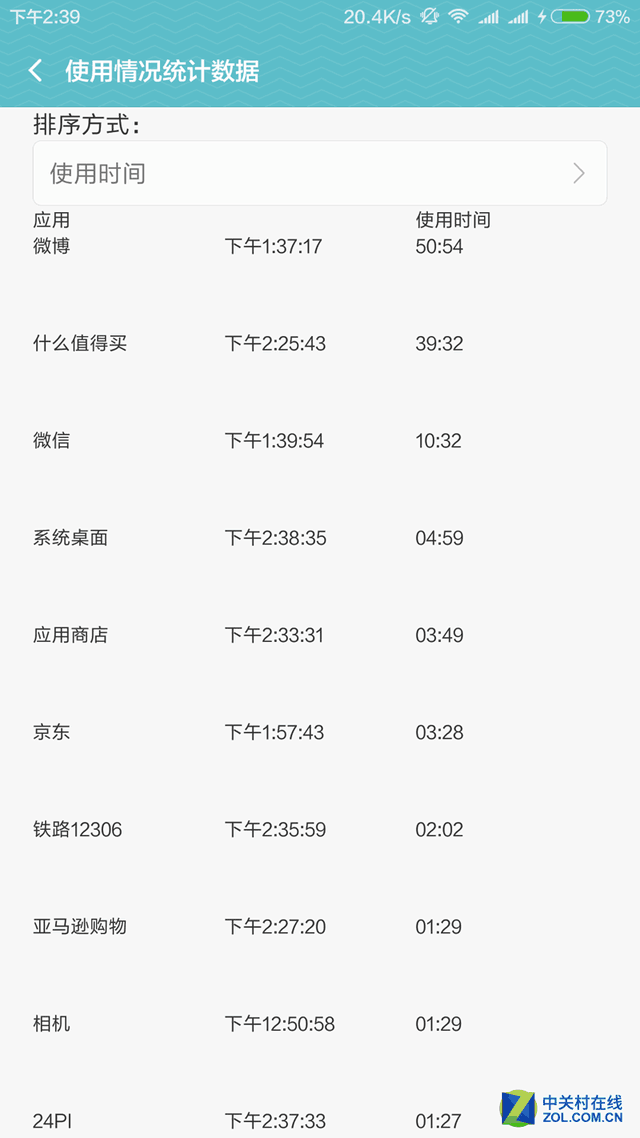This screenshot has width=640, height=1138.
Task: Go back from the usage statistics screen
Action: coord(36,71)
